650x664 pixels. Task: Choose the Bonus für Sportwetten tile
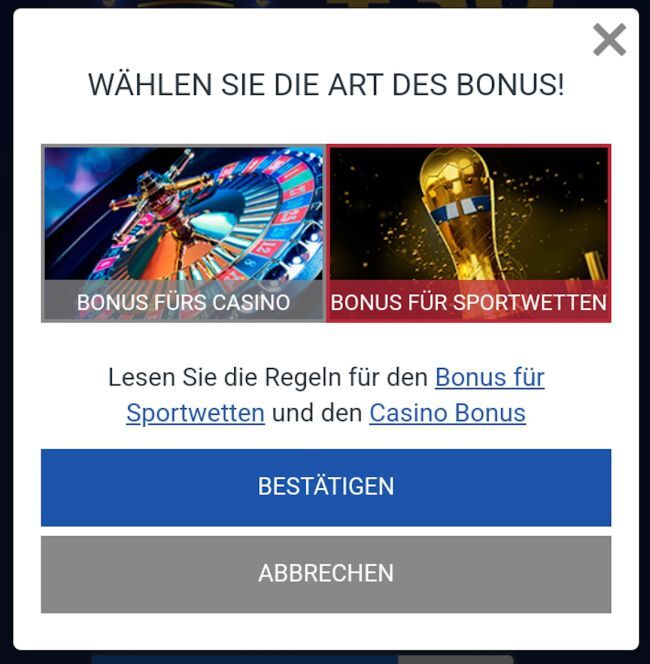[468, 233]
